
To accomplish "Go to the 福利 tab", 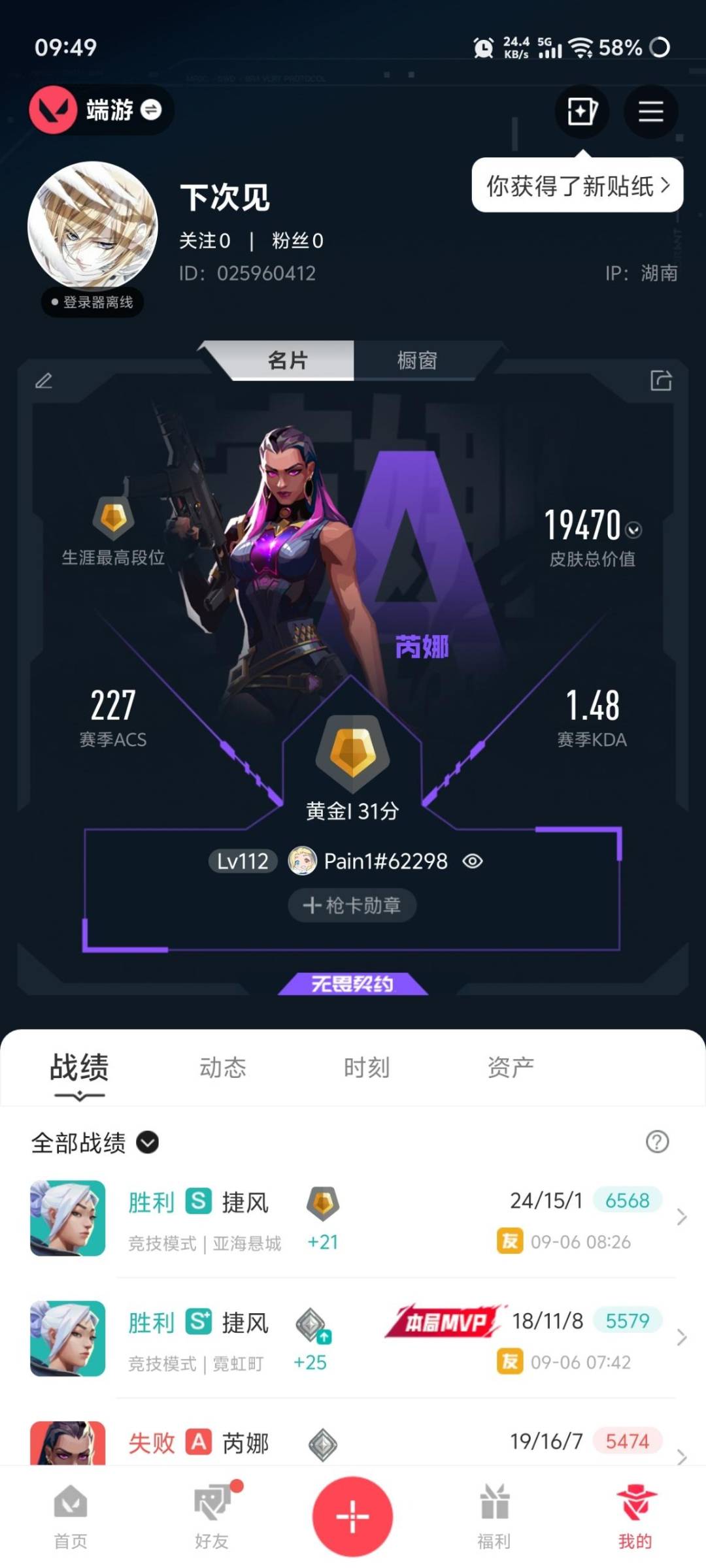I will point(494,1517).
